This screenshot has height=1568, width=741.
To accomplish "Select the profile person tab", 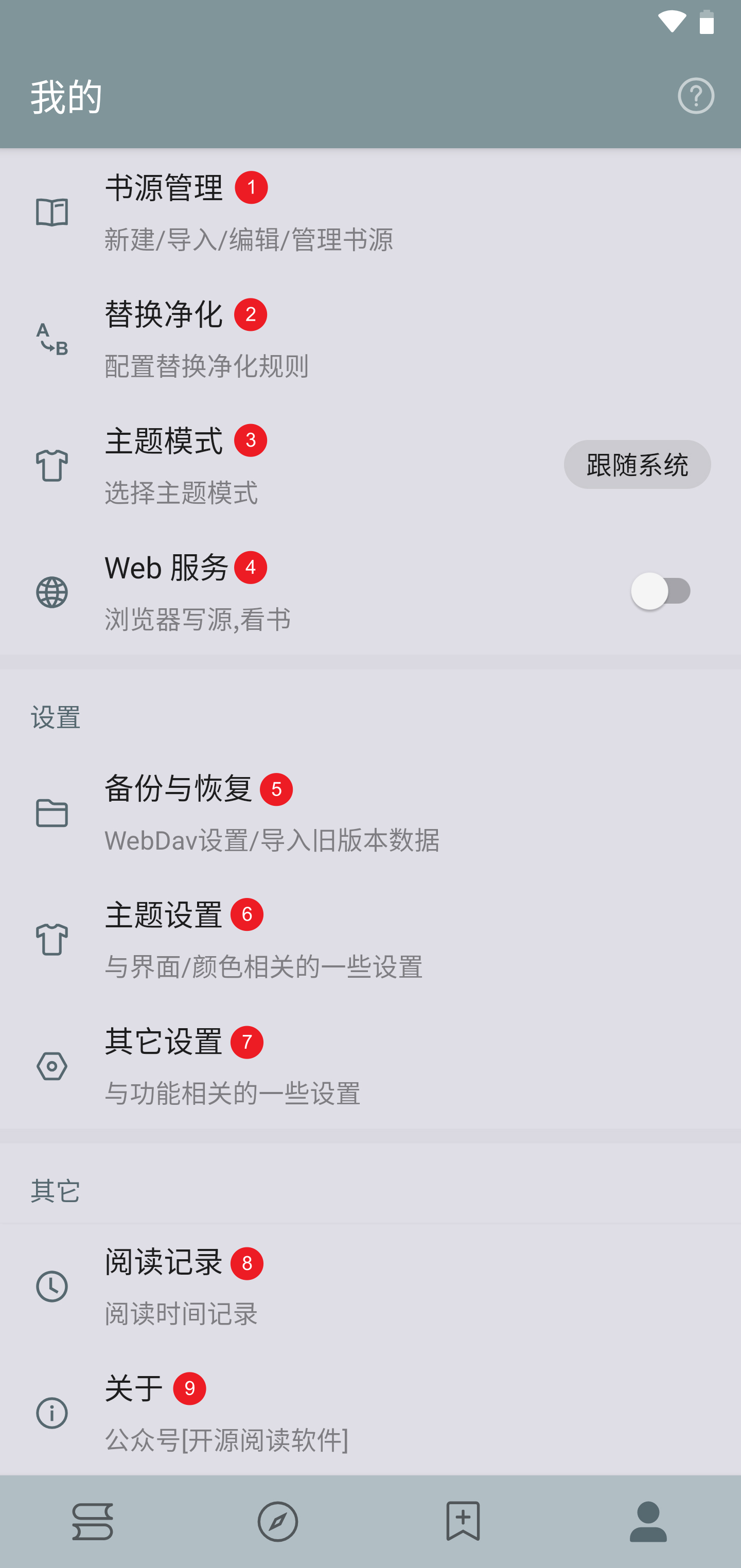I will coord(648,1521).
